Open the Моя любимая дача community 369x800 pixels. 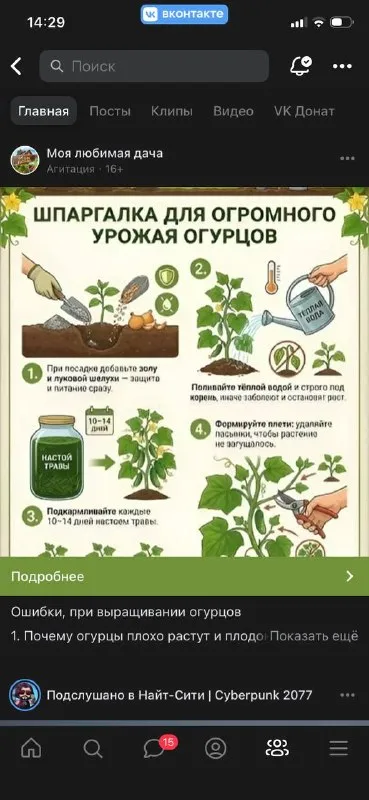[x=105, y=153]
